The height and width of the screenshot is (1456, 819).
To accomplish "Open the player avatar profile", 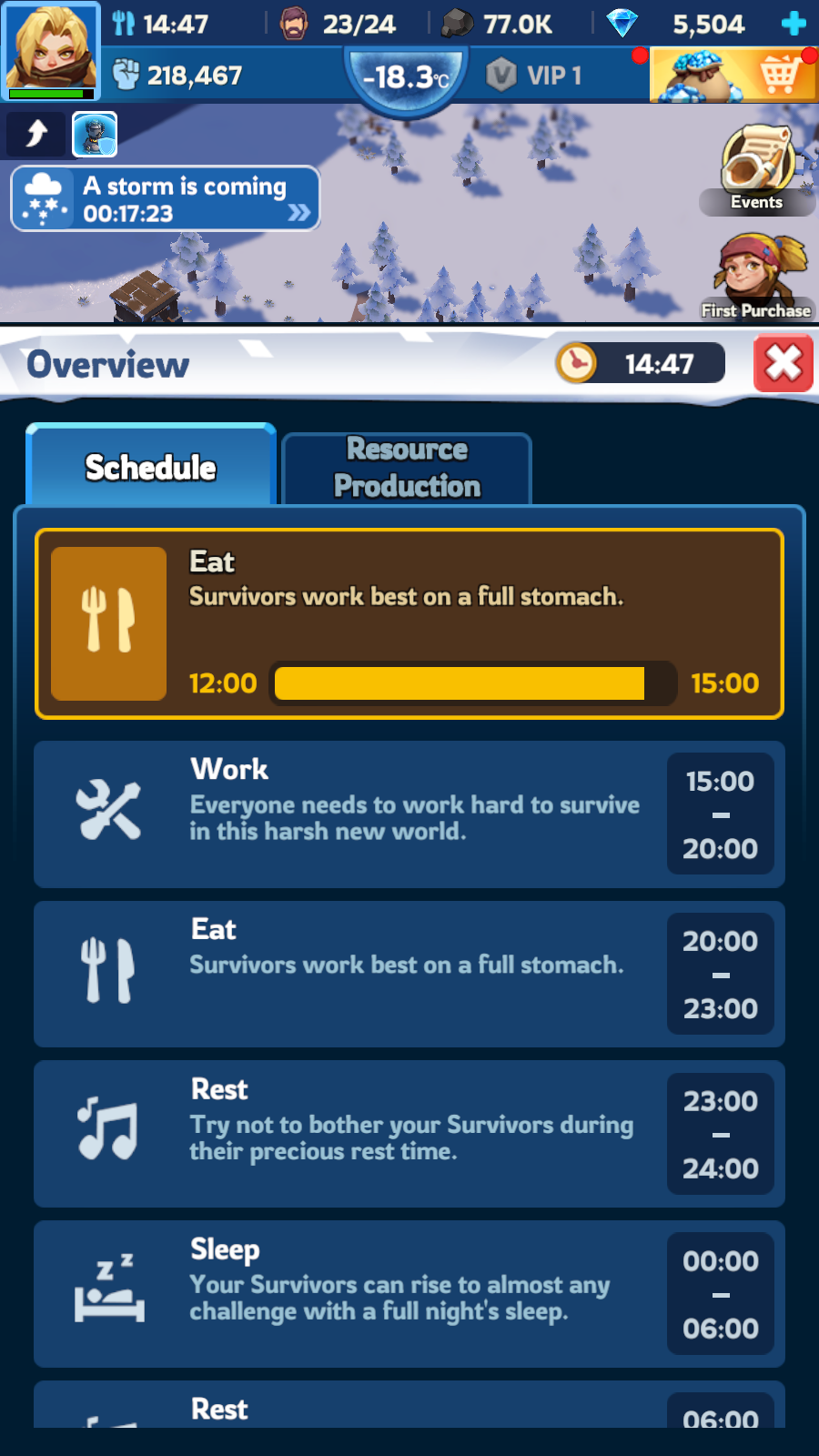I will coord(51,50).
